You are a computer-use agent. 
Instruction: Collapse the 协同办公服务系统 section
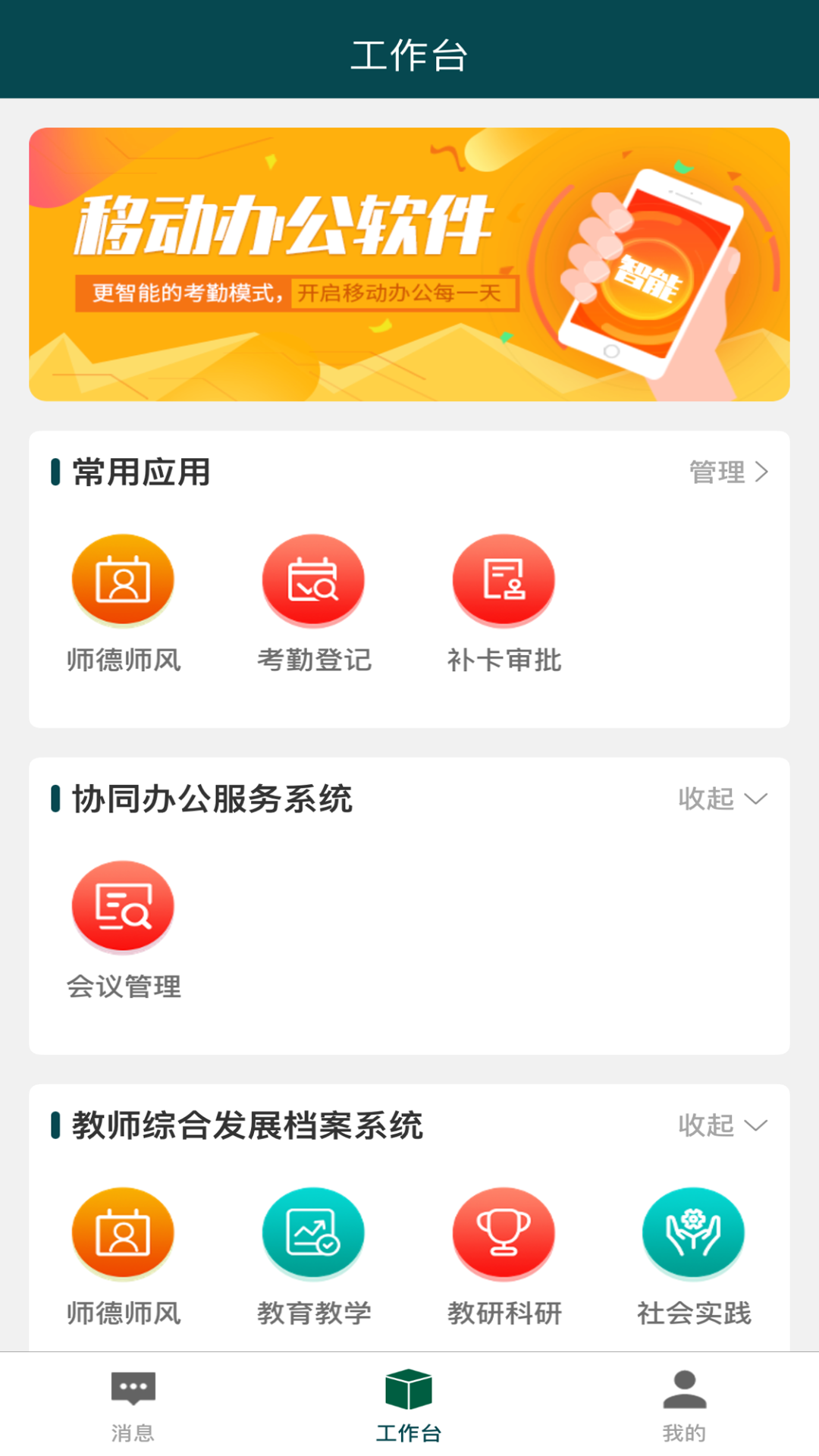click(722, 799)
